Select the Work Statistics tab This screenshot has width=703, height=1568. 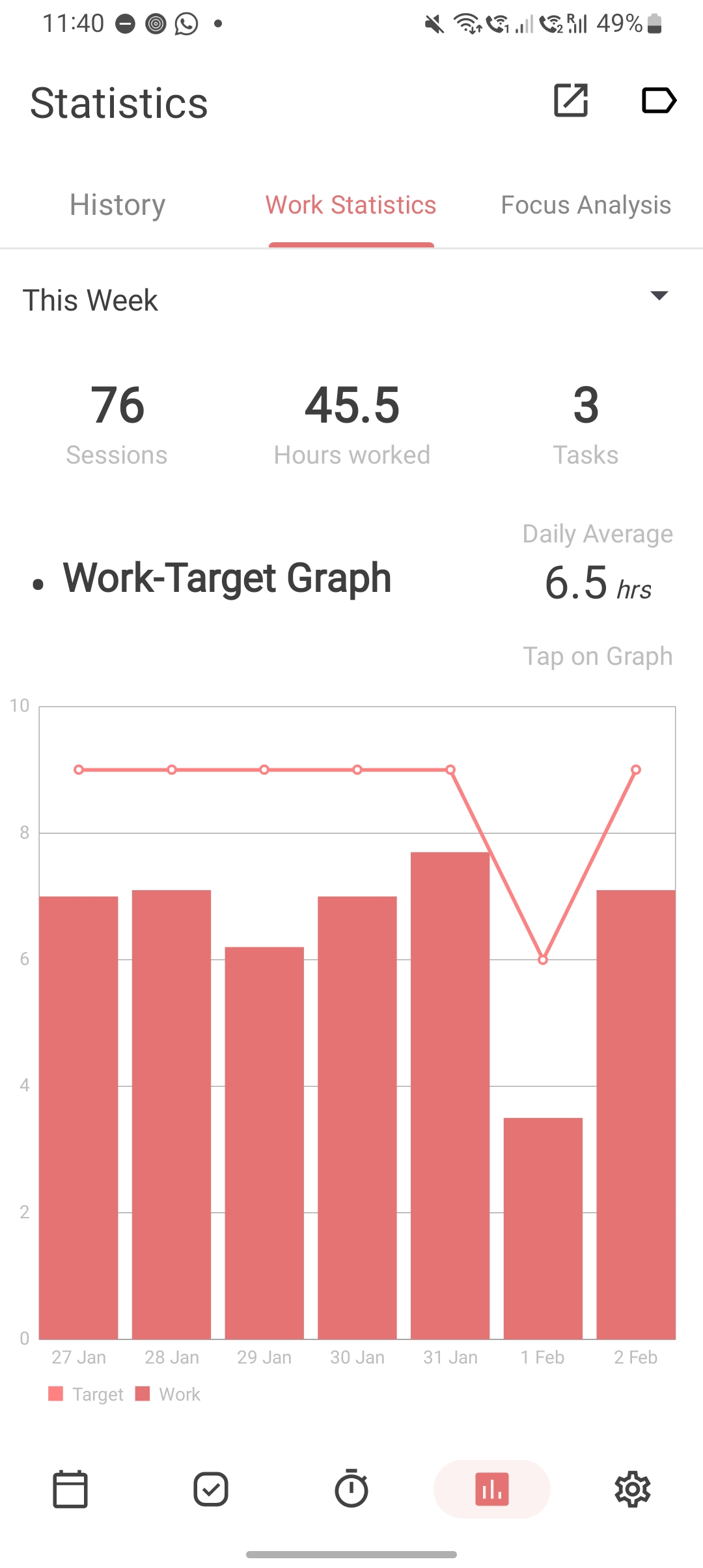coord(351,205)
